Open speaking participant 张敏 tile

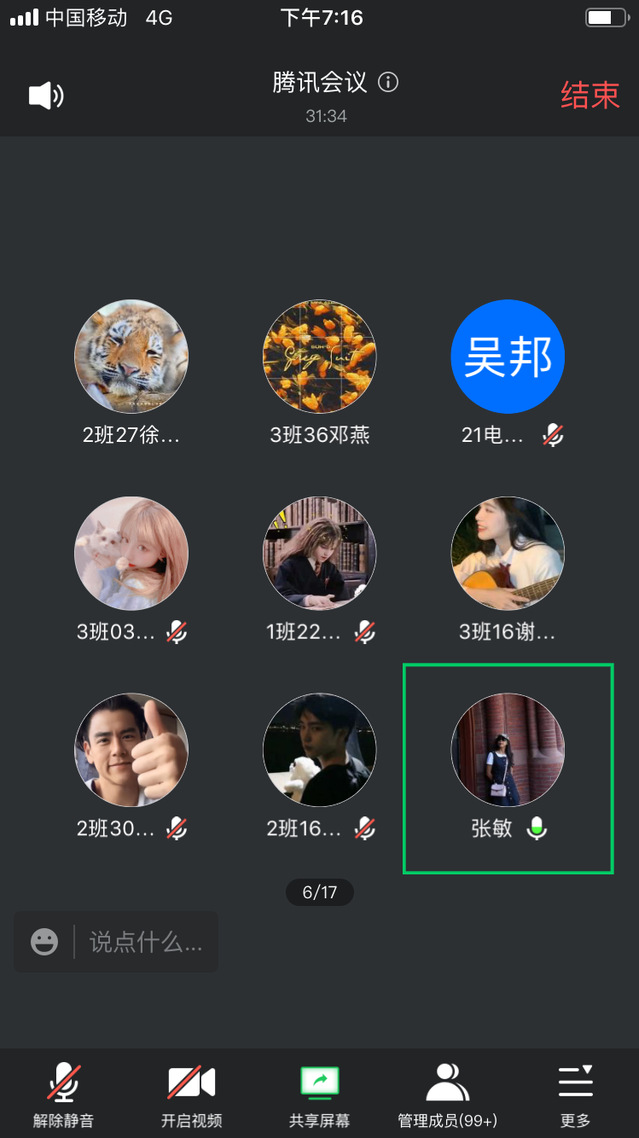tap(508, 767)
